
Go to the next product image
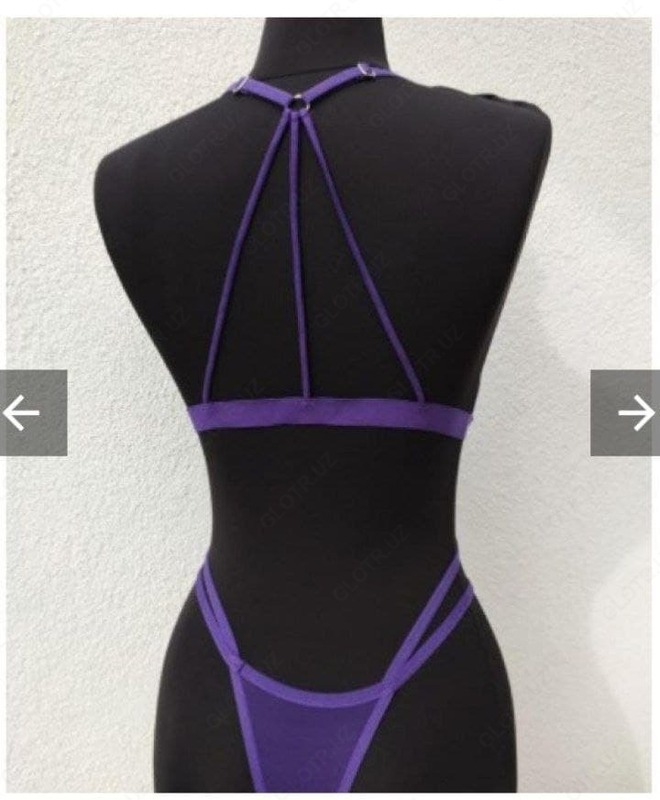[x=627, y=413]
